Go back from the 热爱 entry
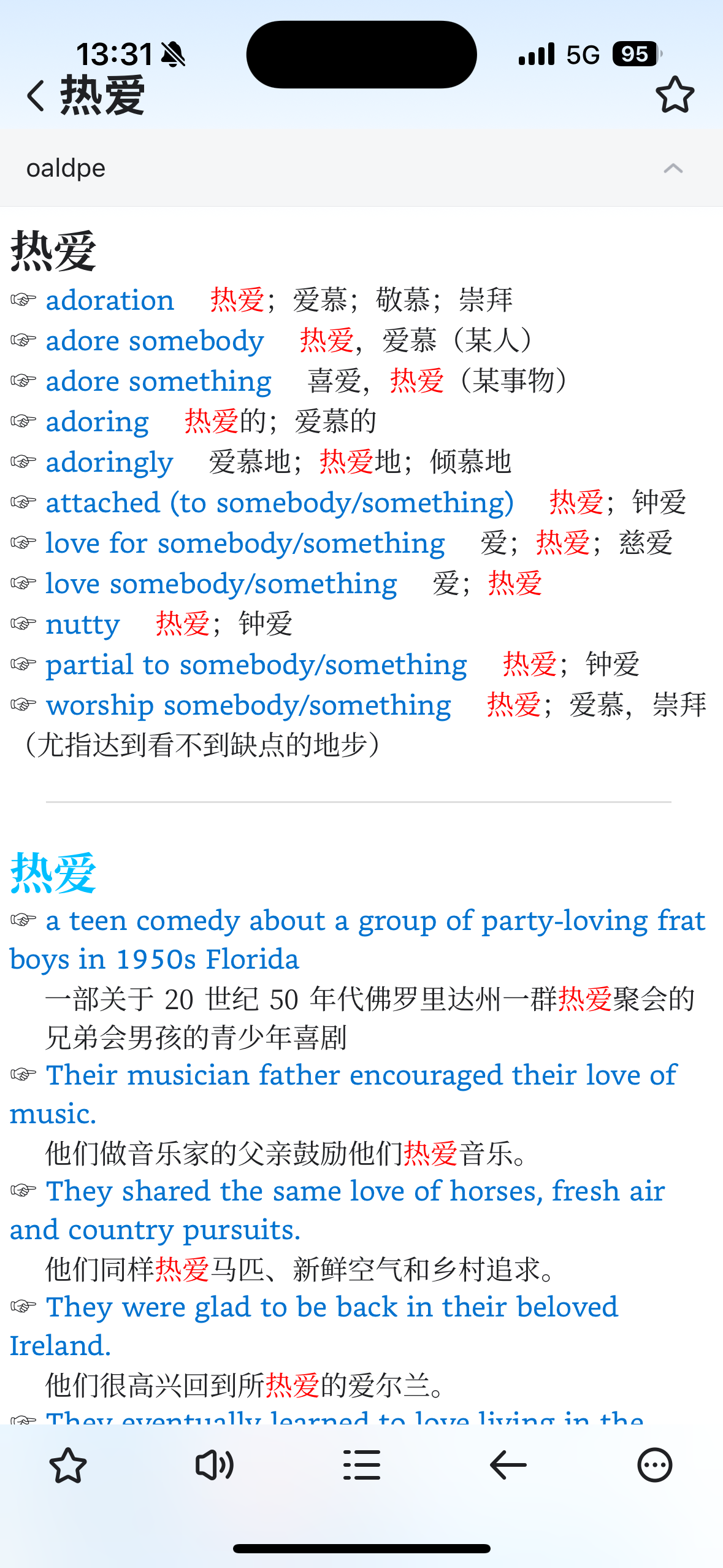This screenshot has width=723, height=1568. (x=36, y=96)
